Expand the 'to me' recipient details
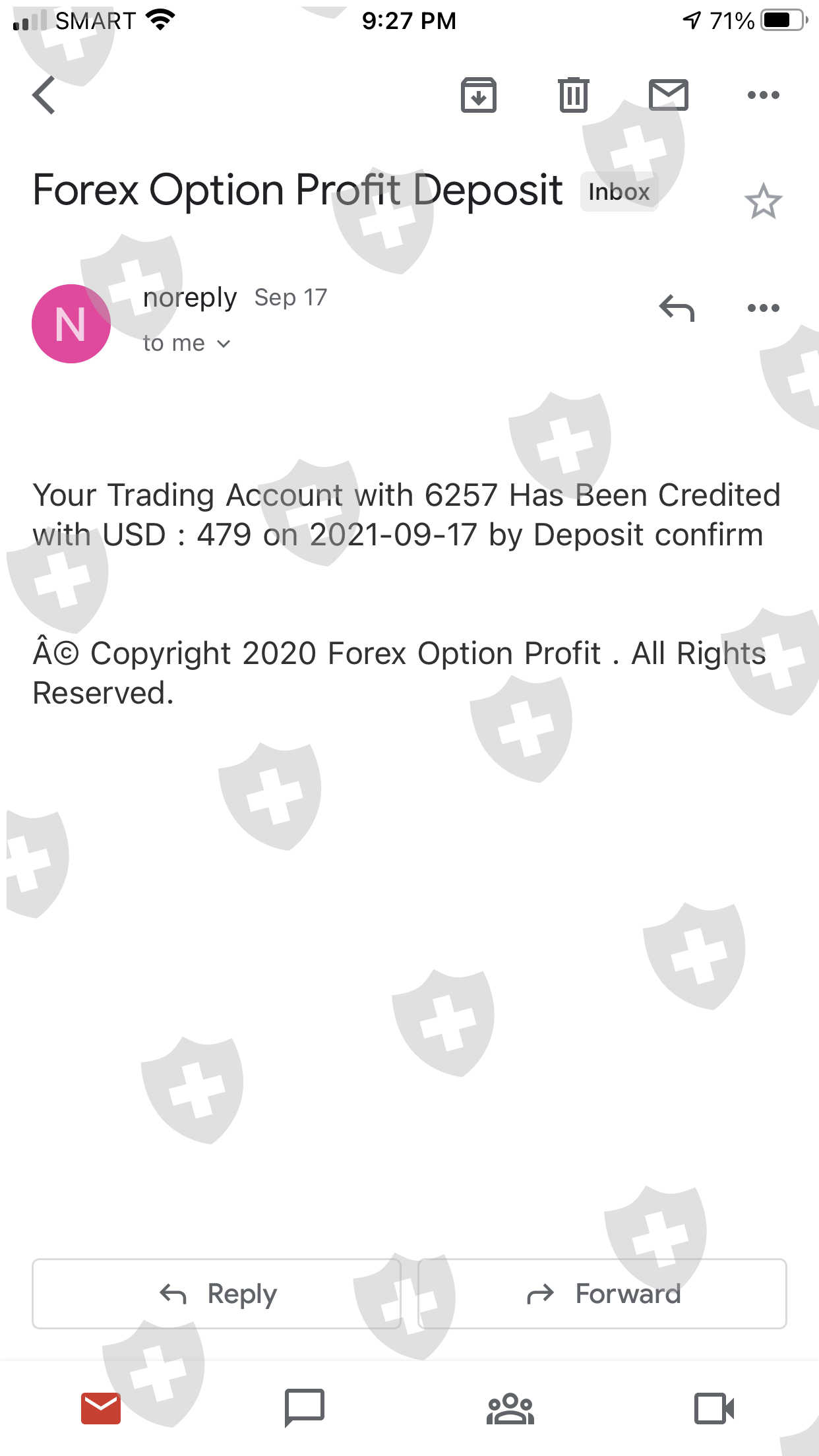Viewport: 819px width, 1456px height. (x=187, y=343)
